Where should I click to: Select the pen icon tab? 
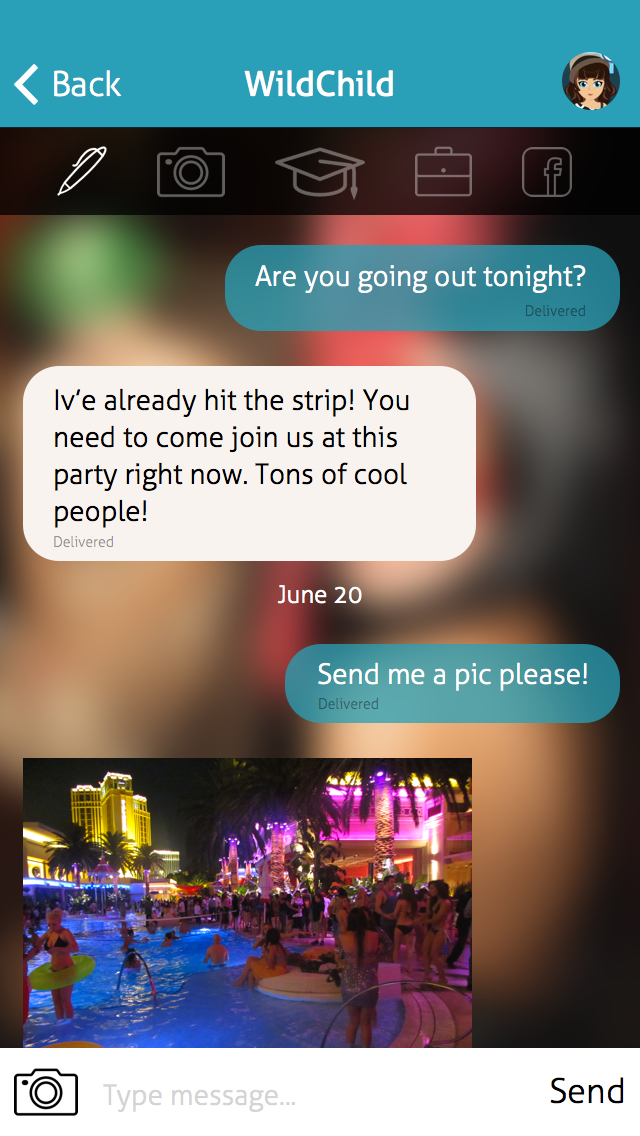coord(82,171)
